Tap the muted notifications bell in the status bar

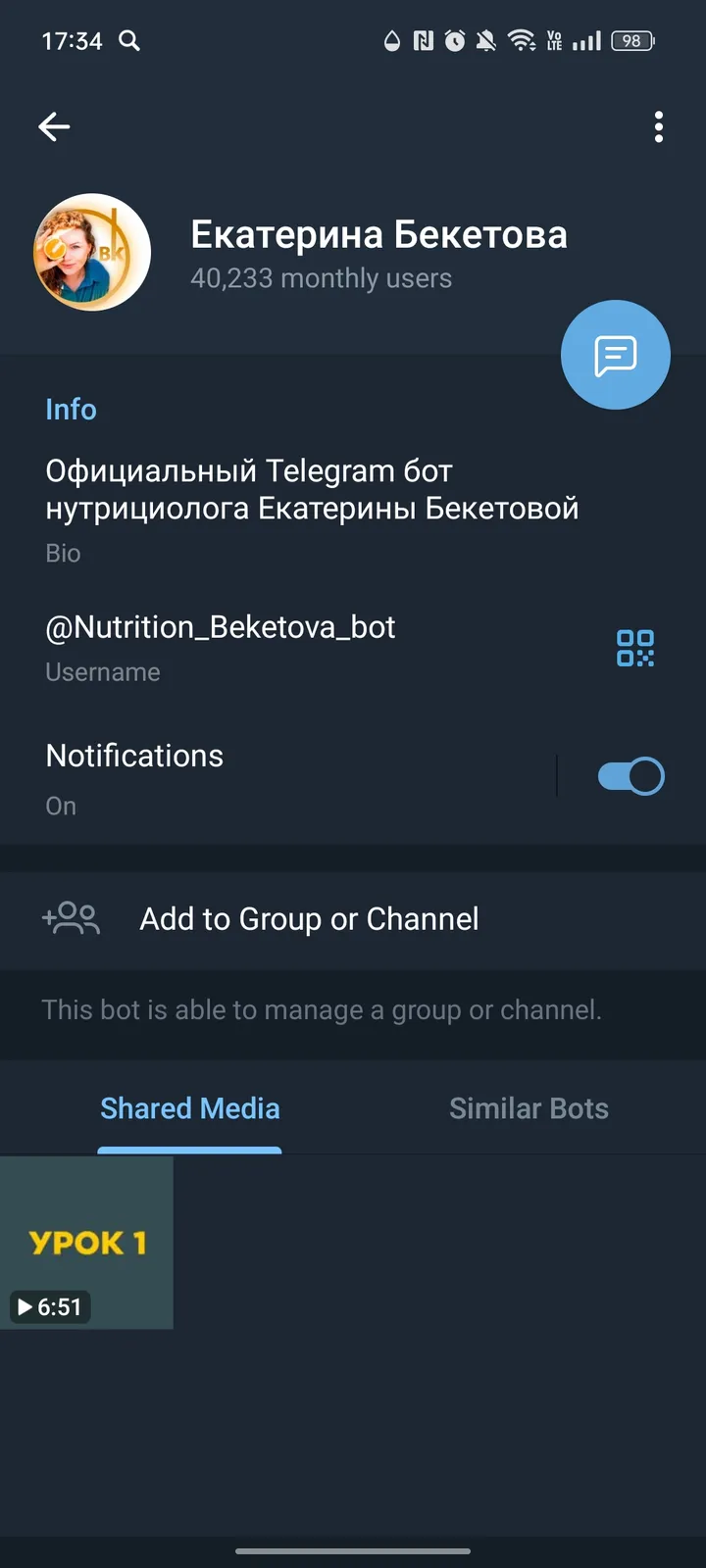coord(486,41)
